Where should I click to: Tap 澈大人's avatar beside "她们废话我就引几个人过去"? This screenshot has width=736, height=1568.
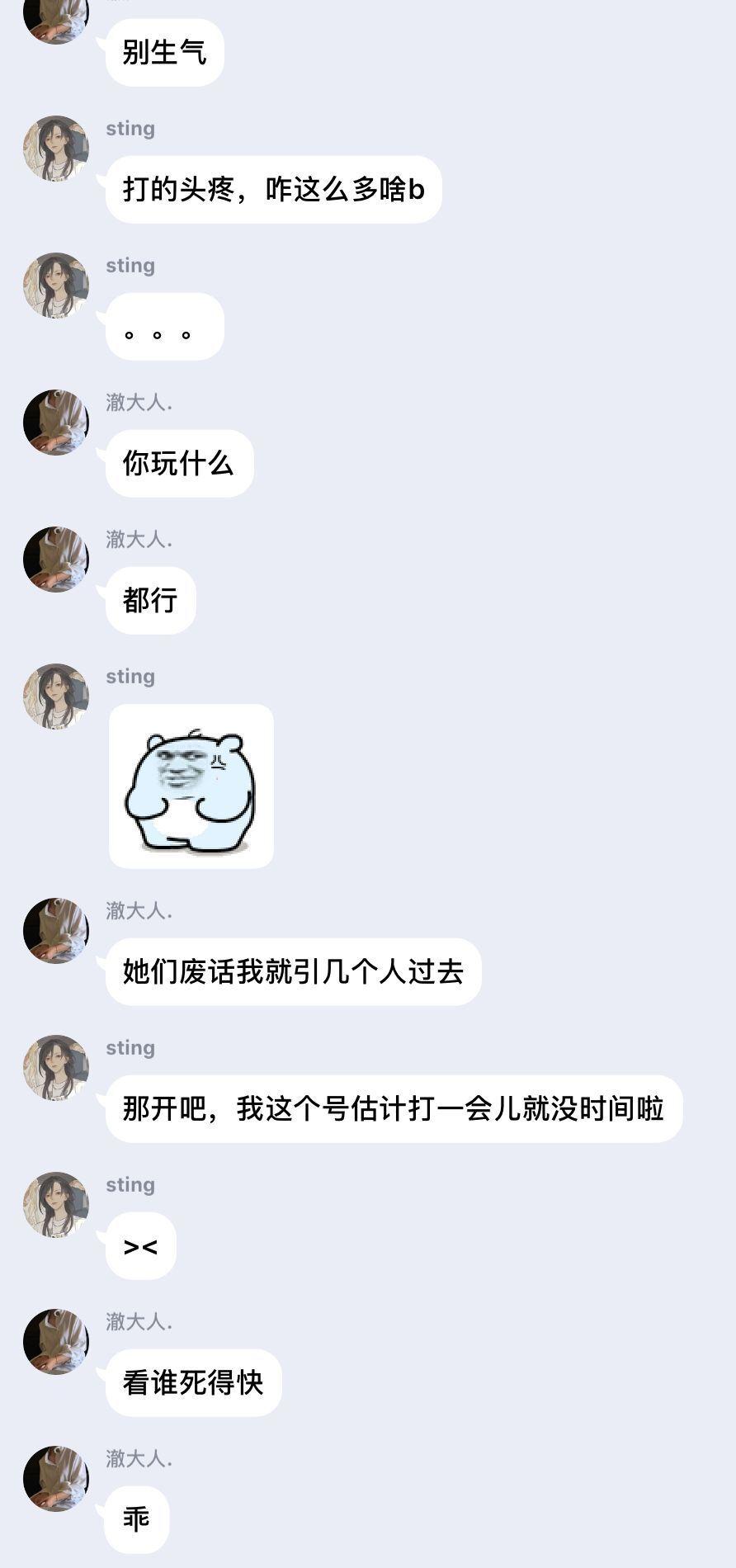click(55, 931)
